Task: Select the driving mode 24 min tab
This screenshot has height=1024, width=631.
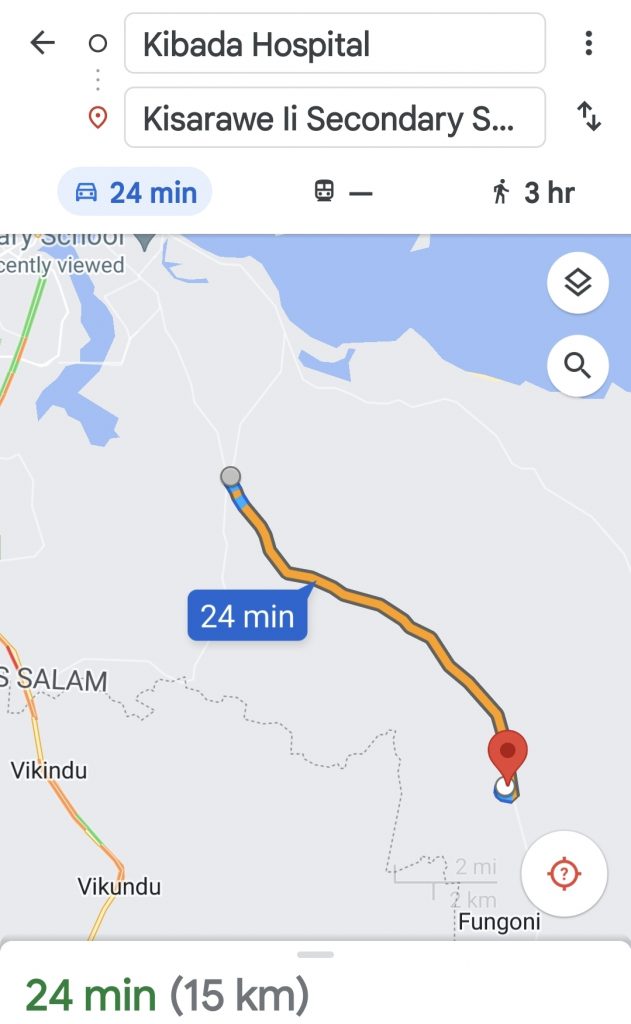Action: pyautogui.click(x=135, y=192)
